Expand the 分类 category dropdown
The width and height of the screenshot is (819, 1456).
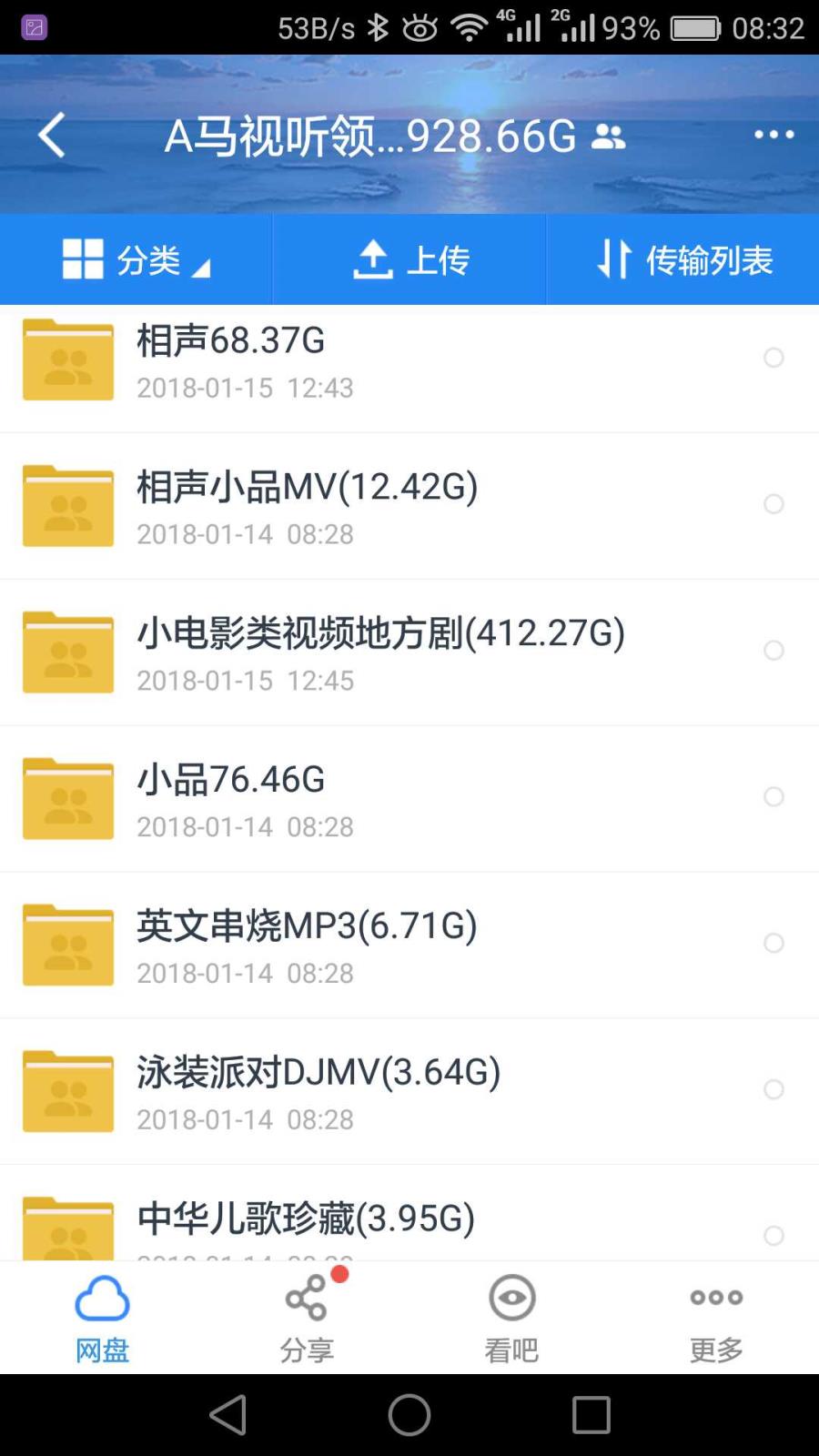(x=136, y=259)
